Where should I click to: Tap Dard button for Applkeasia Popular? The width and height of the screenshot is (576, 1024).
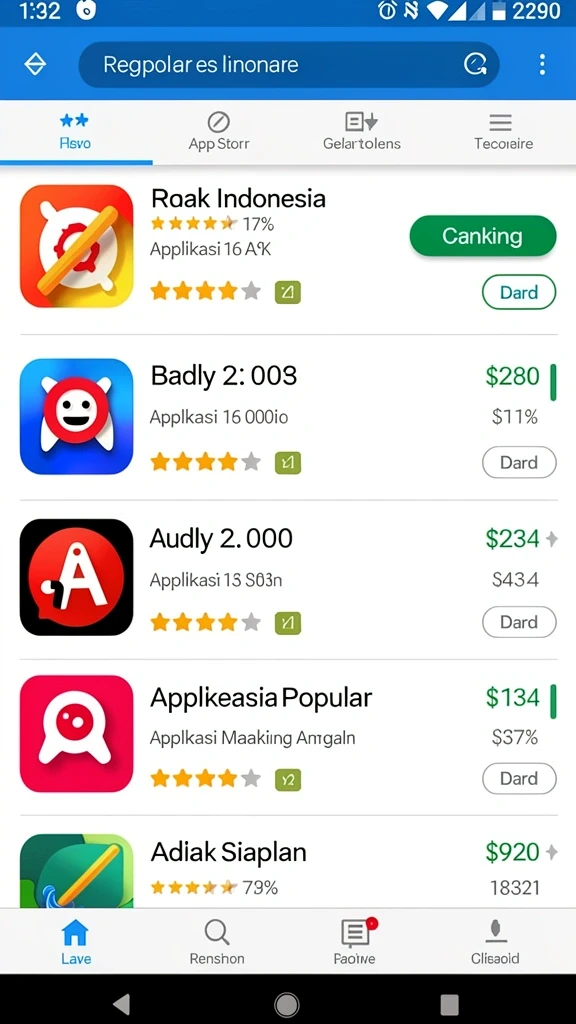[519, 778]
